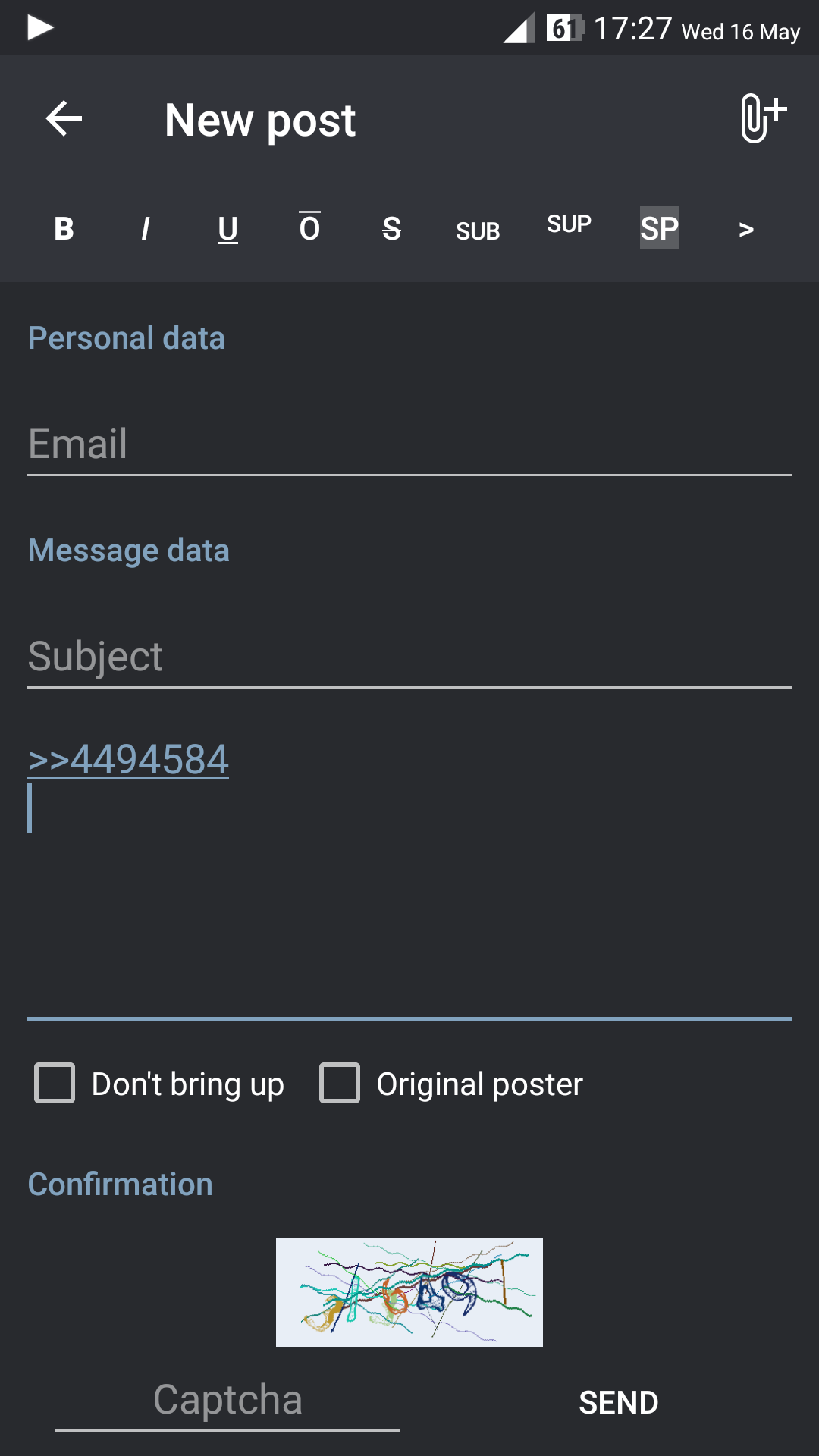
Task: Apply underline formatting with U
Action: point(227,228)
